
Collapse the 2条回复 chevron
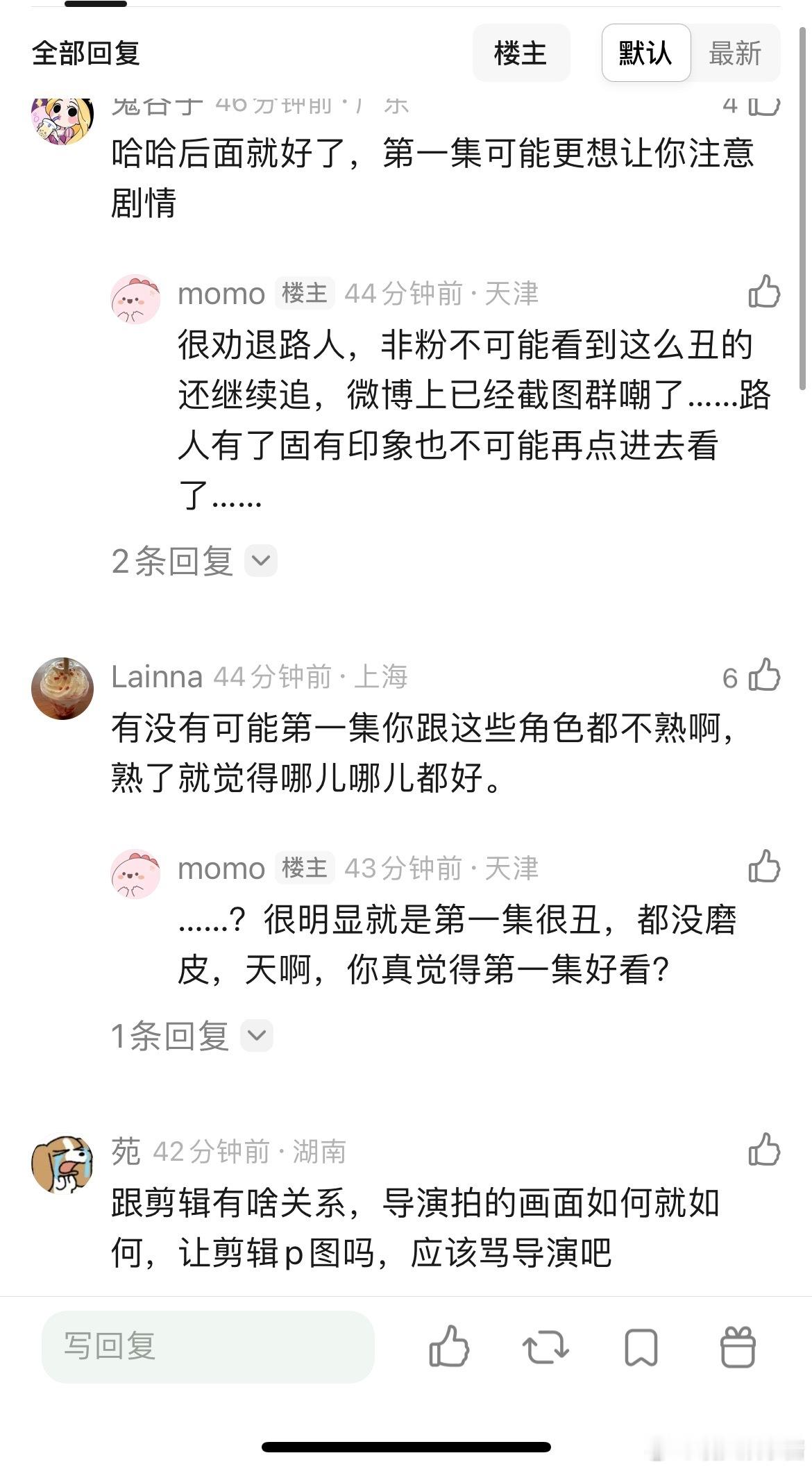pyautogui.click(x=260, y=561)
